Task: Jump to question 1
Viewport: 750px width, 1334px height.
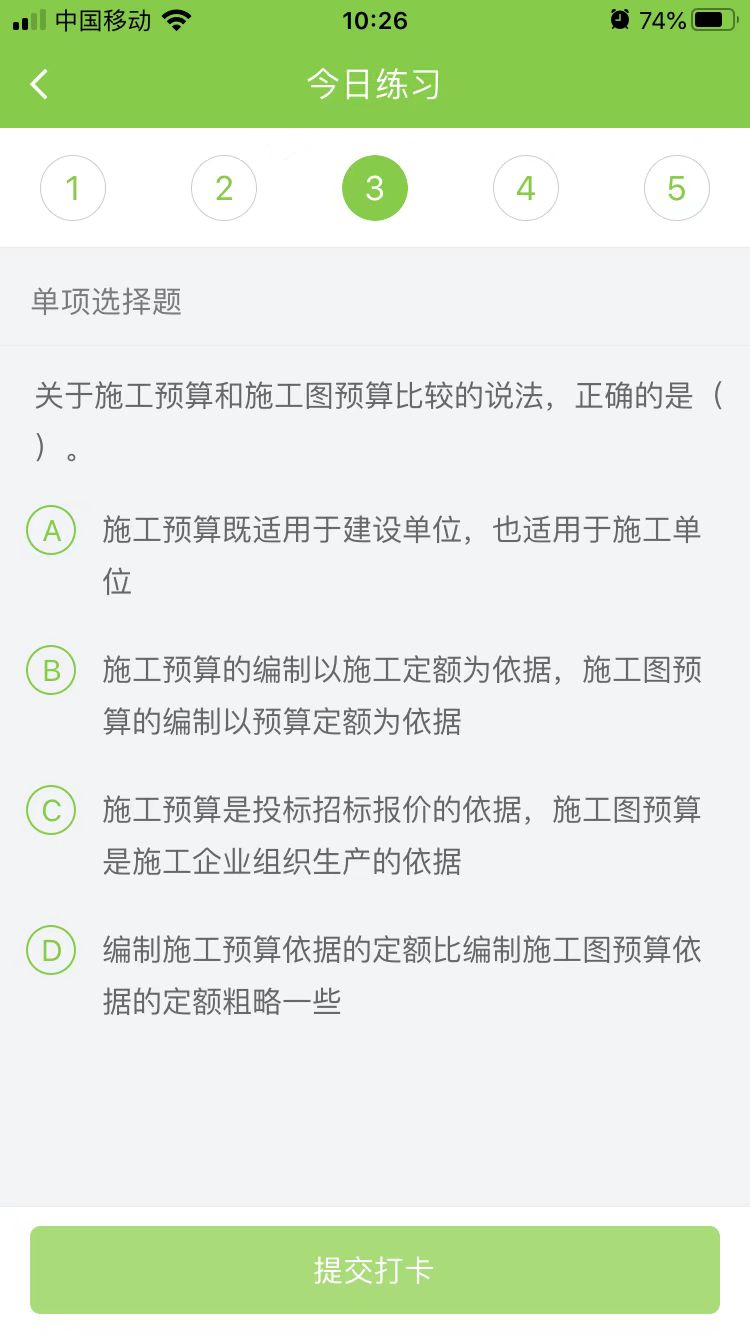Action: tap(73, 188)
